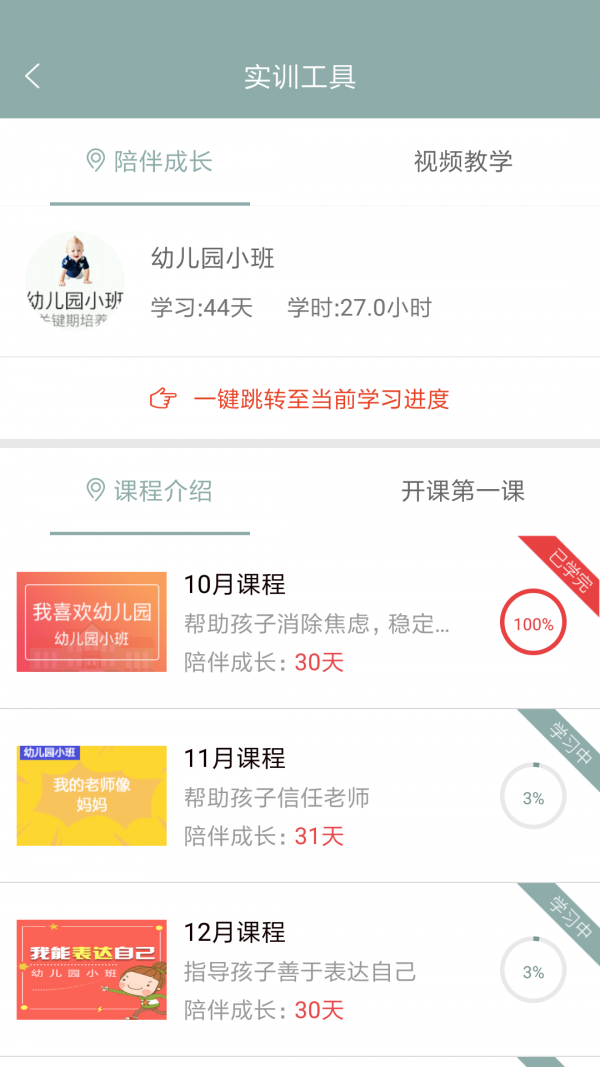The height and width of the screenshot is (1067, 600).
Task: Select the 开课第一课 tab
Action: click(462, 491)
